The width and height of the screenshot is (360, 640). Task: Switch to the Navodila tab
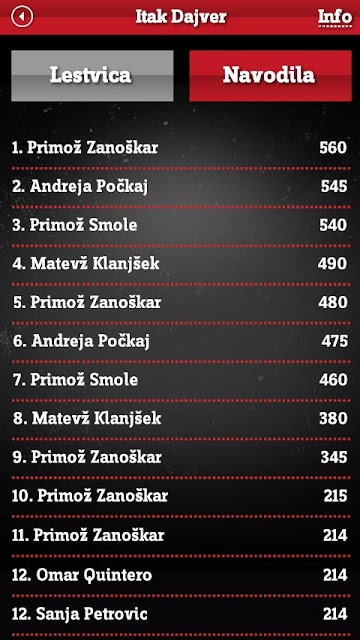(270, 76)
